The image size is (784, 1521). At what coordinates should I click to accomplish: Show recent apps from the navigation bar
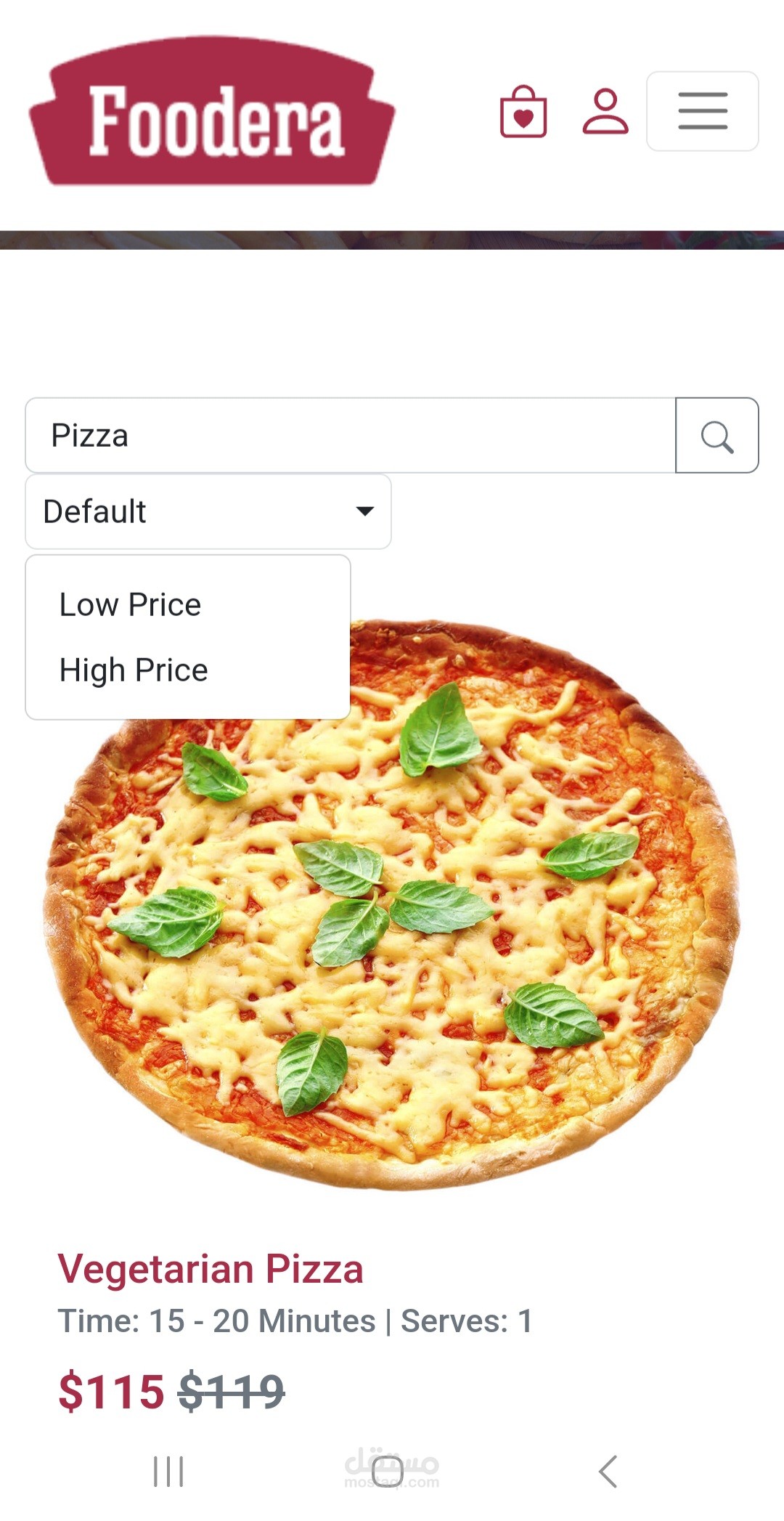tap(168, 1472)
